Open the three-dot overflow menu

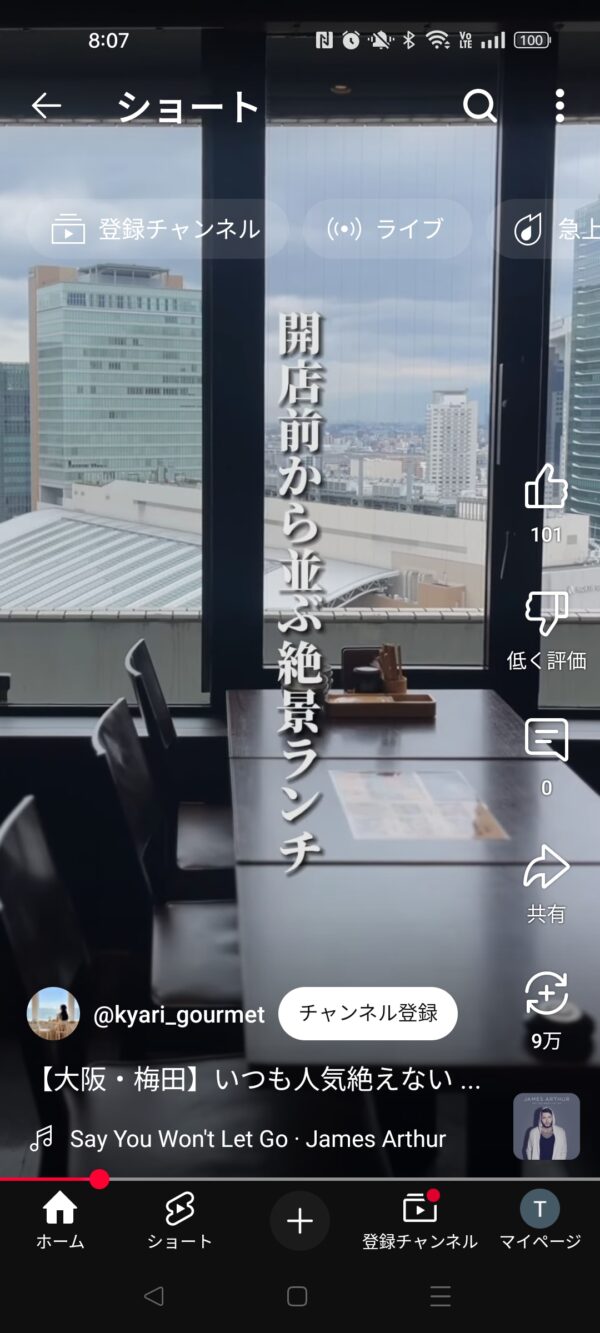(559, 106)
